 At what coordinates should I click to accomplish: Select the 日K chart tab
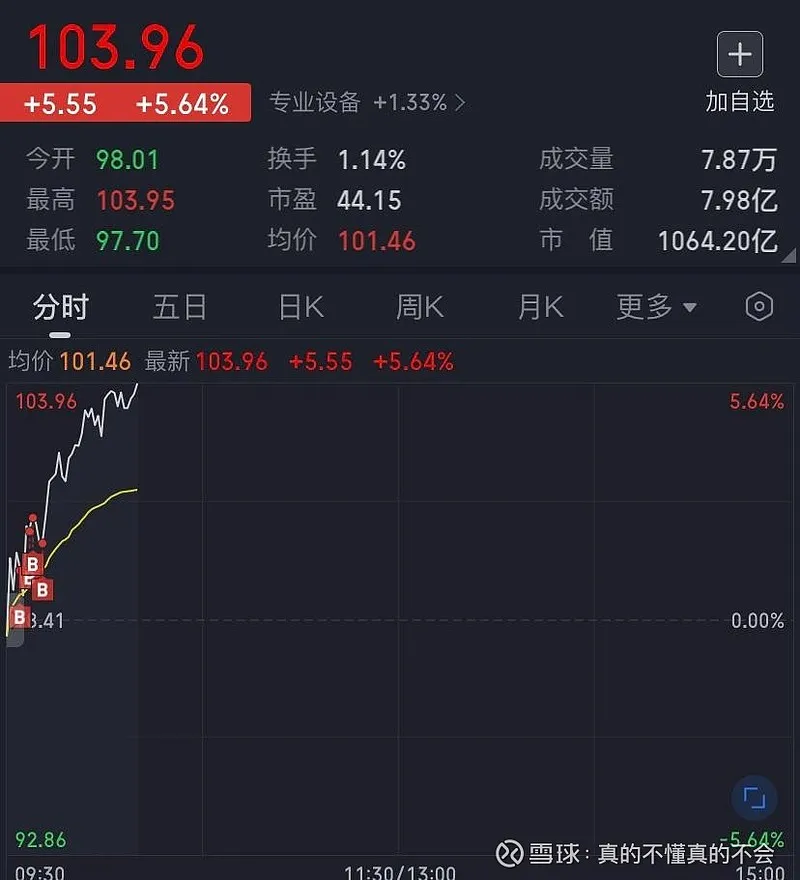[301, 307]
